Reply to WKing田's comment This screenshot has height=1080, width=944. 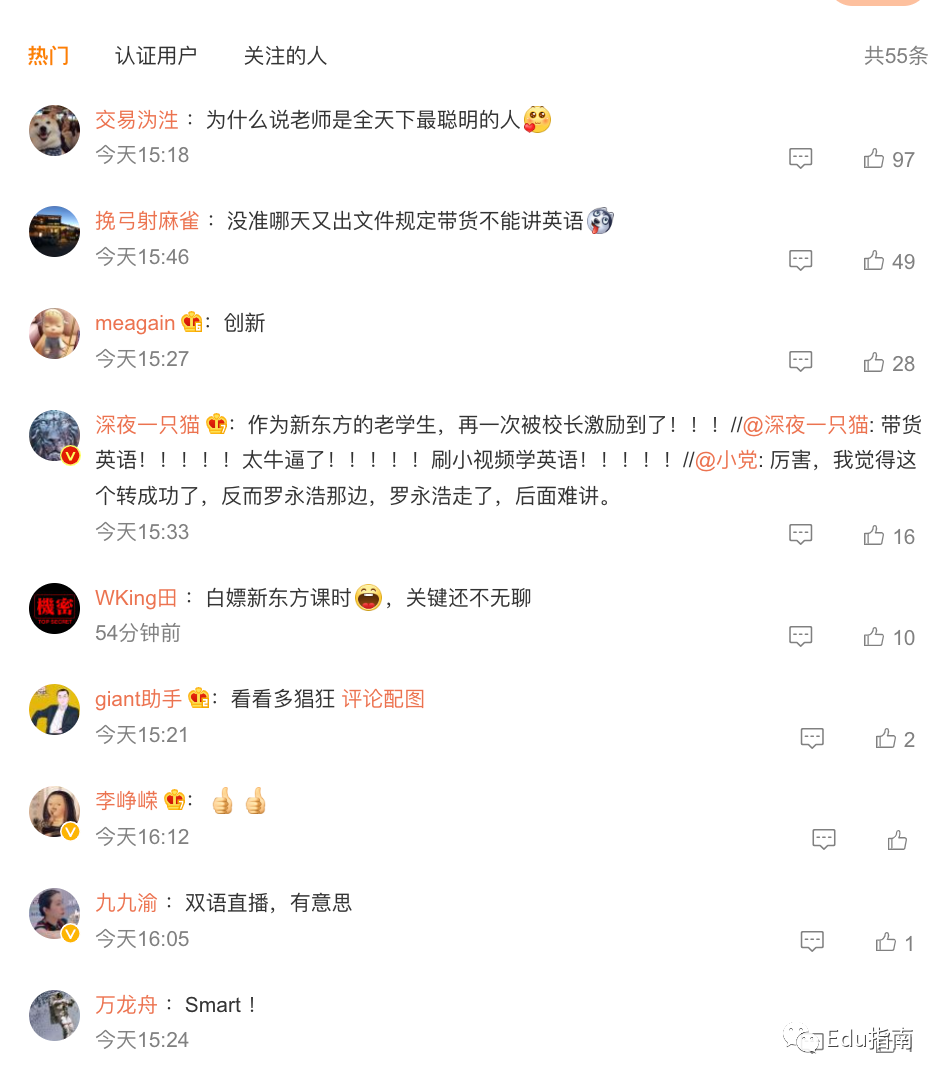800,635
